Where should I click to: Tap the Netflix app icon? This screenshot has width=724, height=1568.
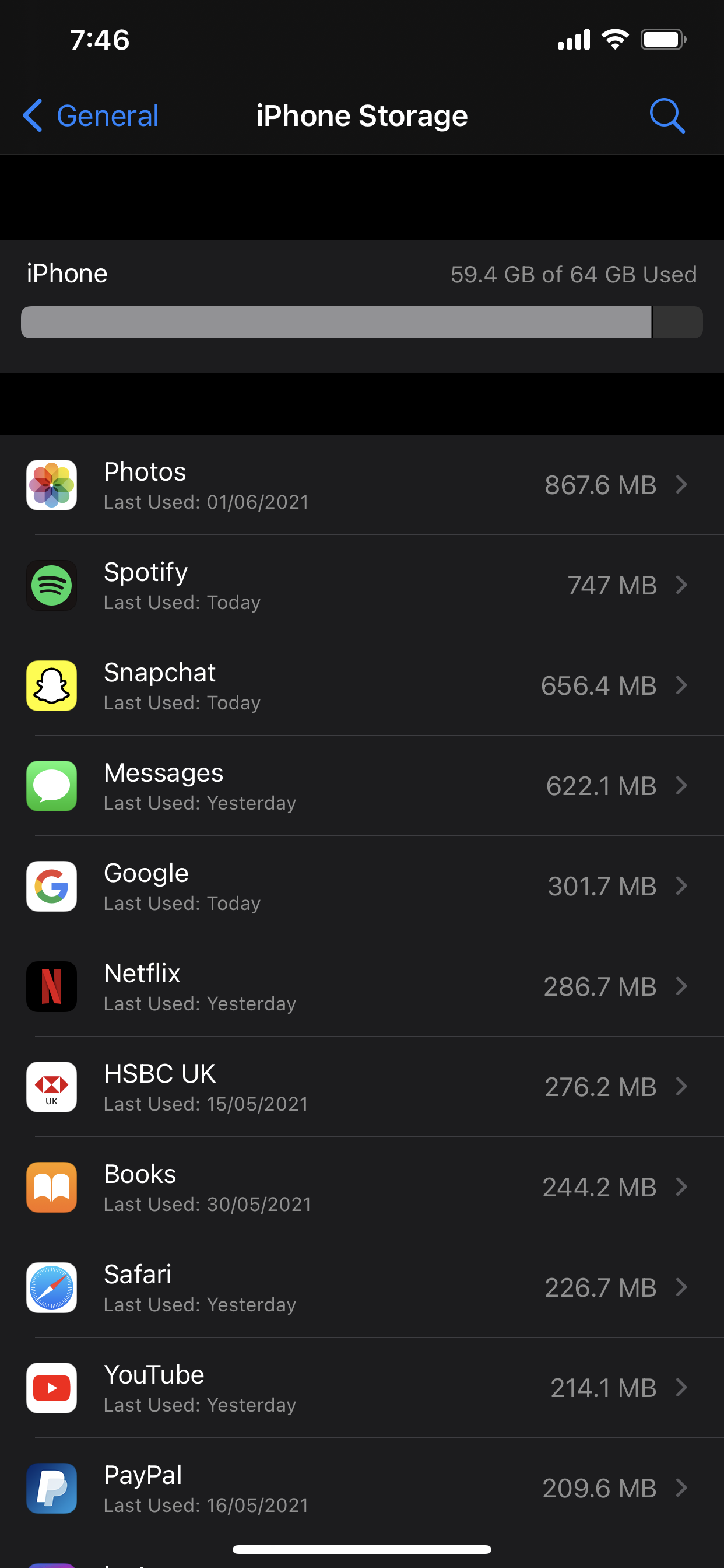pyautogui.click(x=52, y=986)
